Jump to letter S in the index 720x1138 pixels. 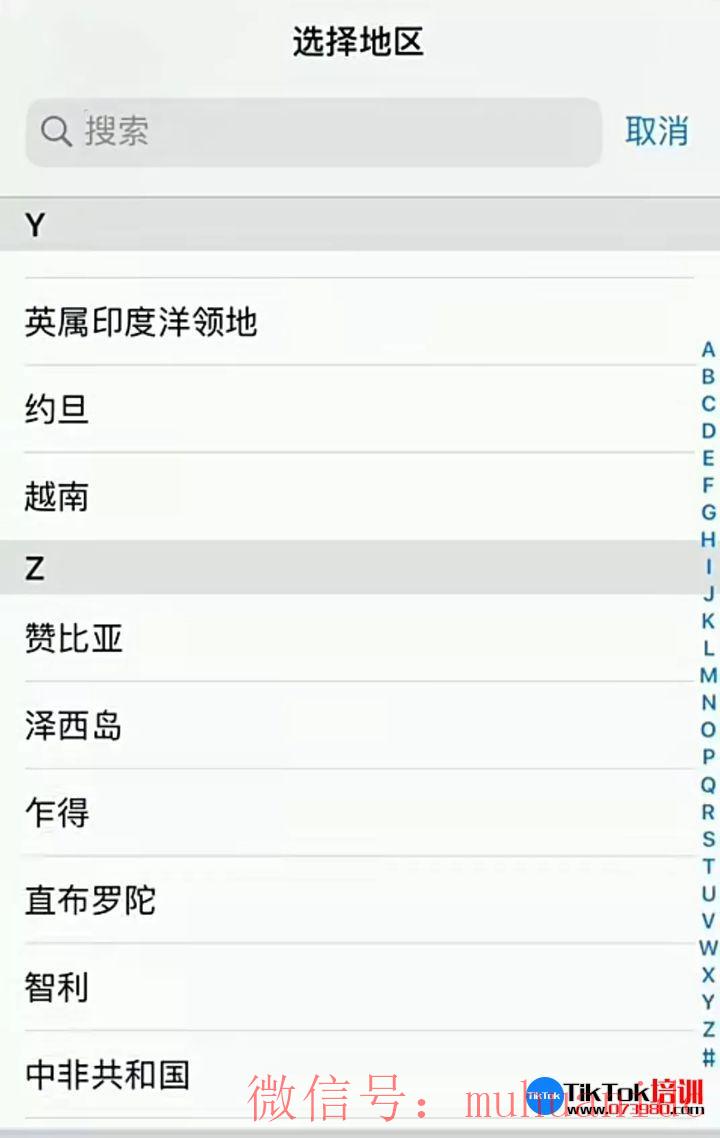[708, 839]
